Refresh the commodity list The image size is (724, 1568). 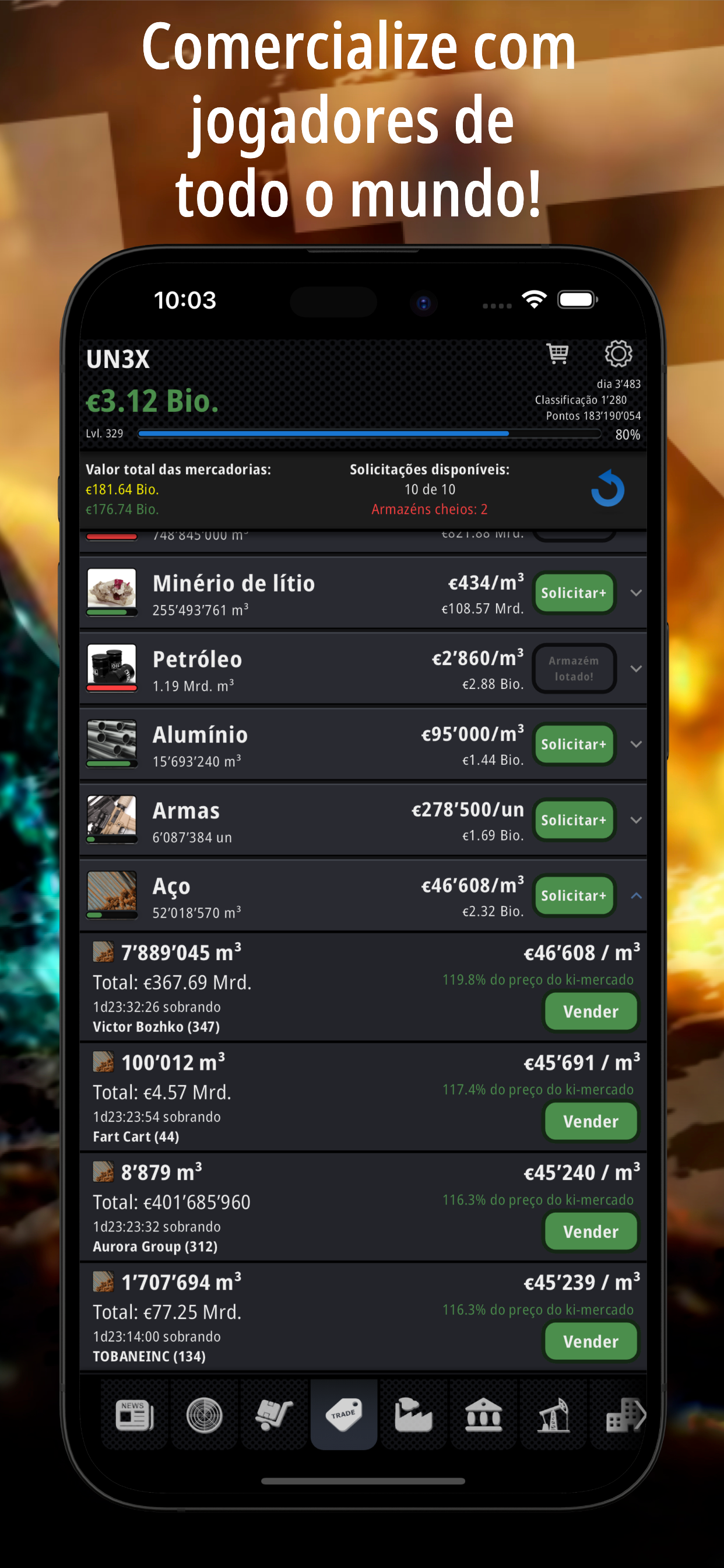tap(608, 488)
